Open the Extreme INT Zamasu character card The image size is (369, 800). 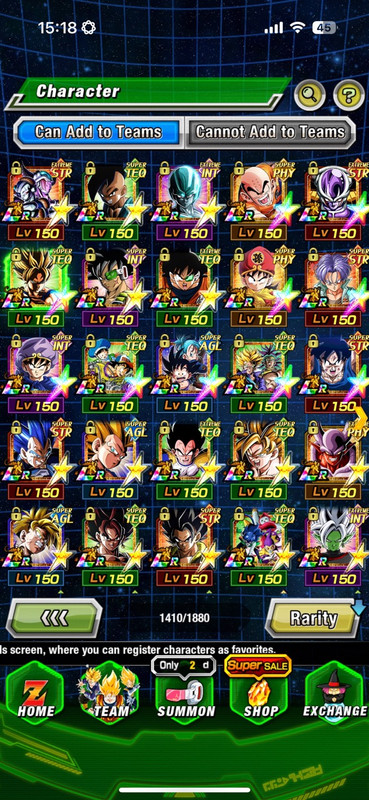[335, 545]
